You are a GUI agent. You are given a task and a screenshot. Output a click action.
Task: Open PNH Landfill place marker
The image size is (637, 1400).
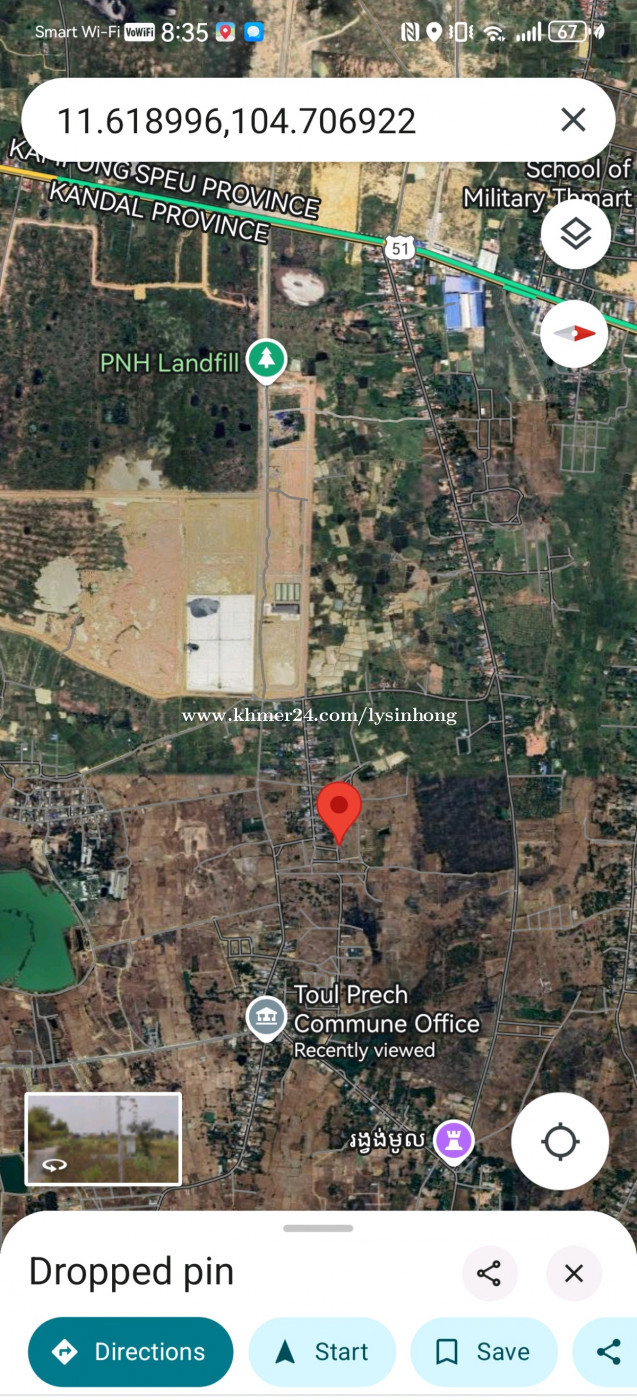[266, 361]
